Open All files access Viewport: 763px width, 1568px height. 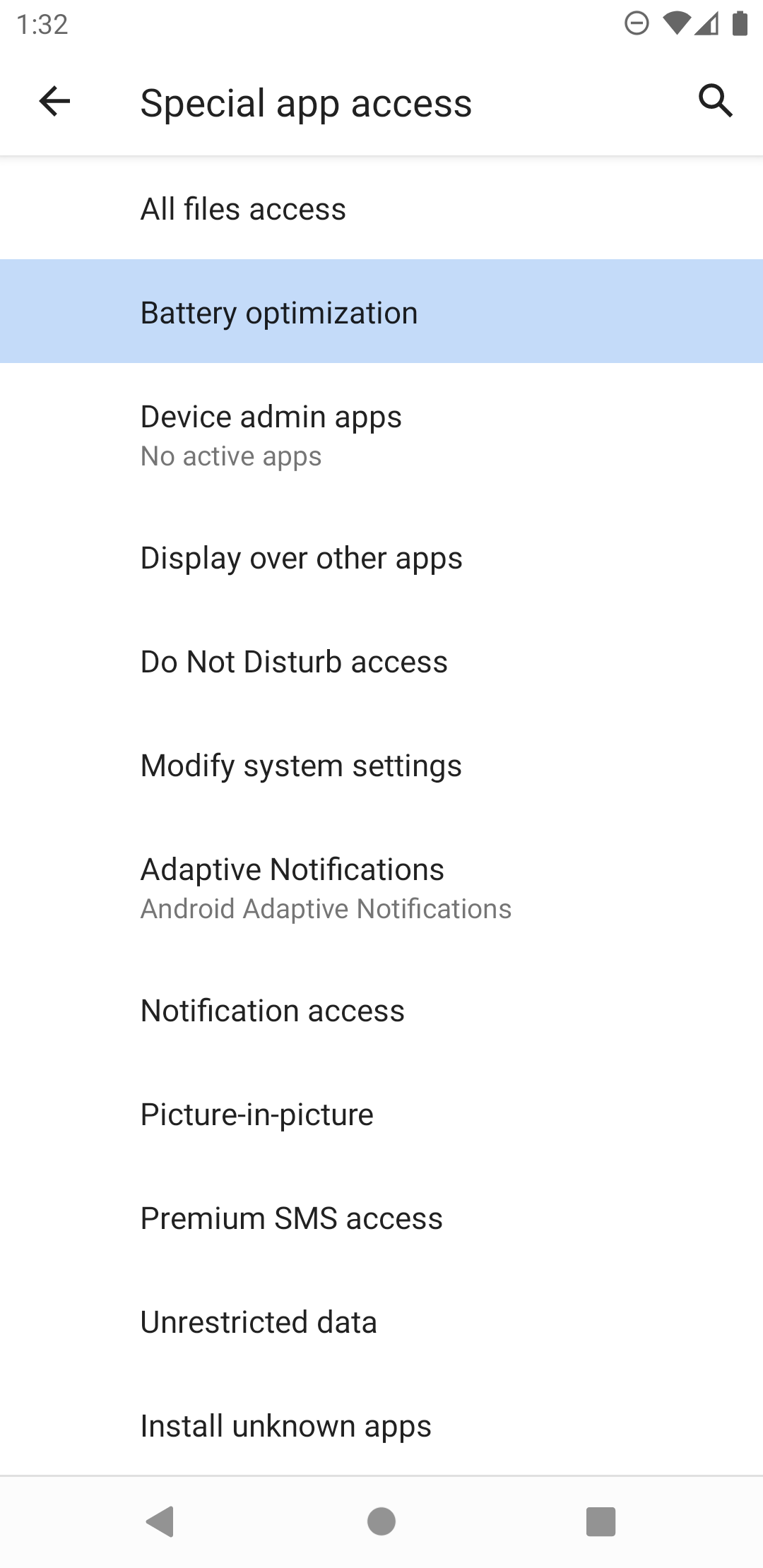(x=381, y=209)
